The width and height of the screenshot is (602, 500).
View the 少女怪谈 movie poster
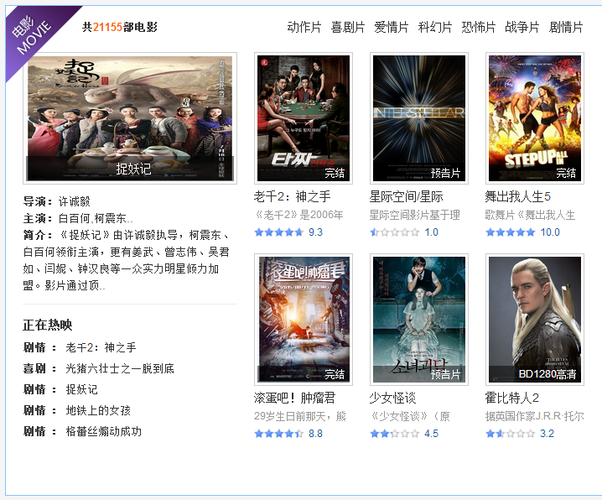coord(419,319)
